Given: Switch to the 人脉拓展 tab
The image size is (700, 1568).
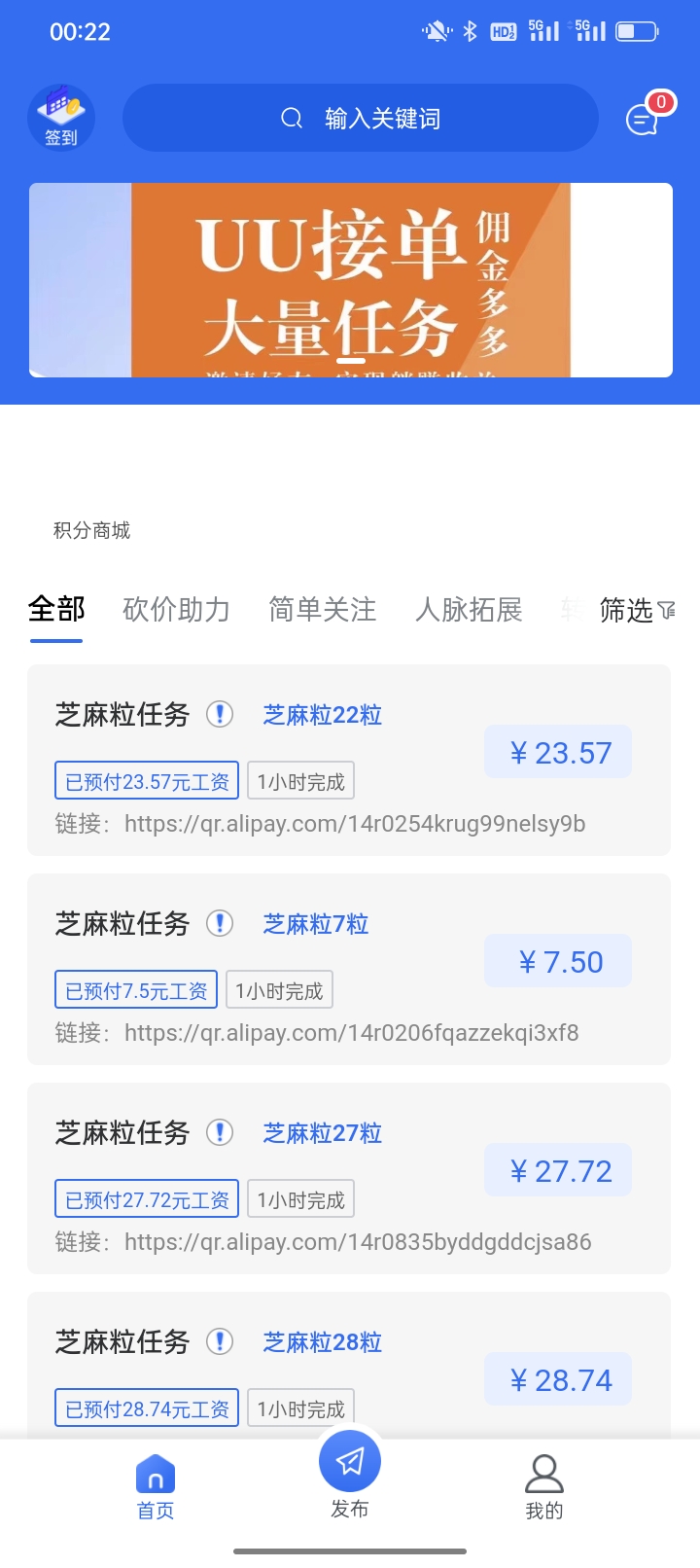Looking at the screenshot, I should [x=469, y=609].
